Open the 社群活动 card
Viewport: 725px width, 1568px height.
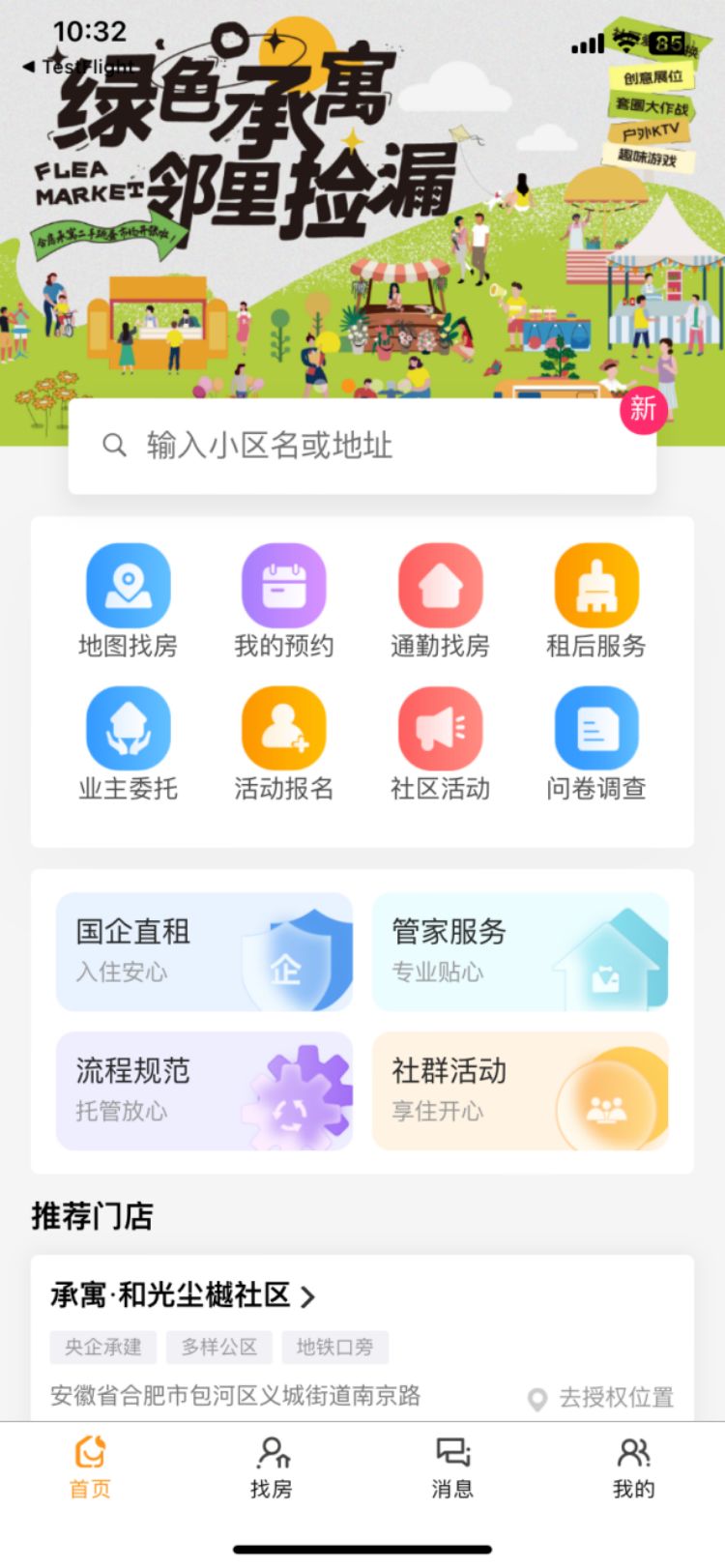(520, 1091)
